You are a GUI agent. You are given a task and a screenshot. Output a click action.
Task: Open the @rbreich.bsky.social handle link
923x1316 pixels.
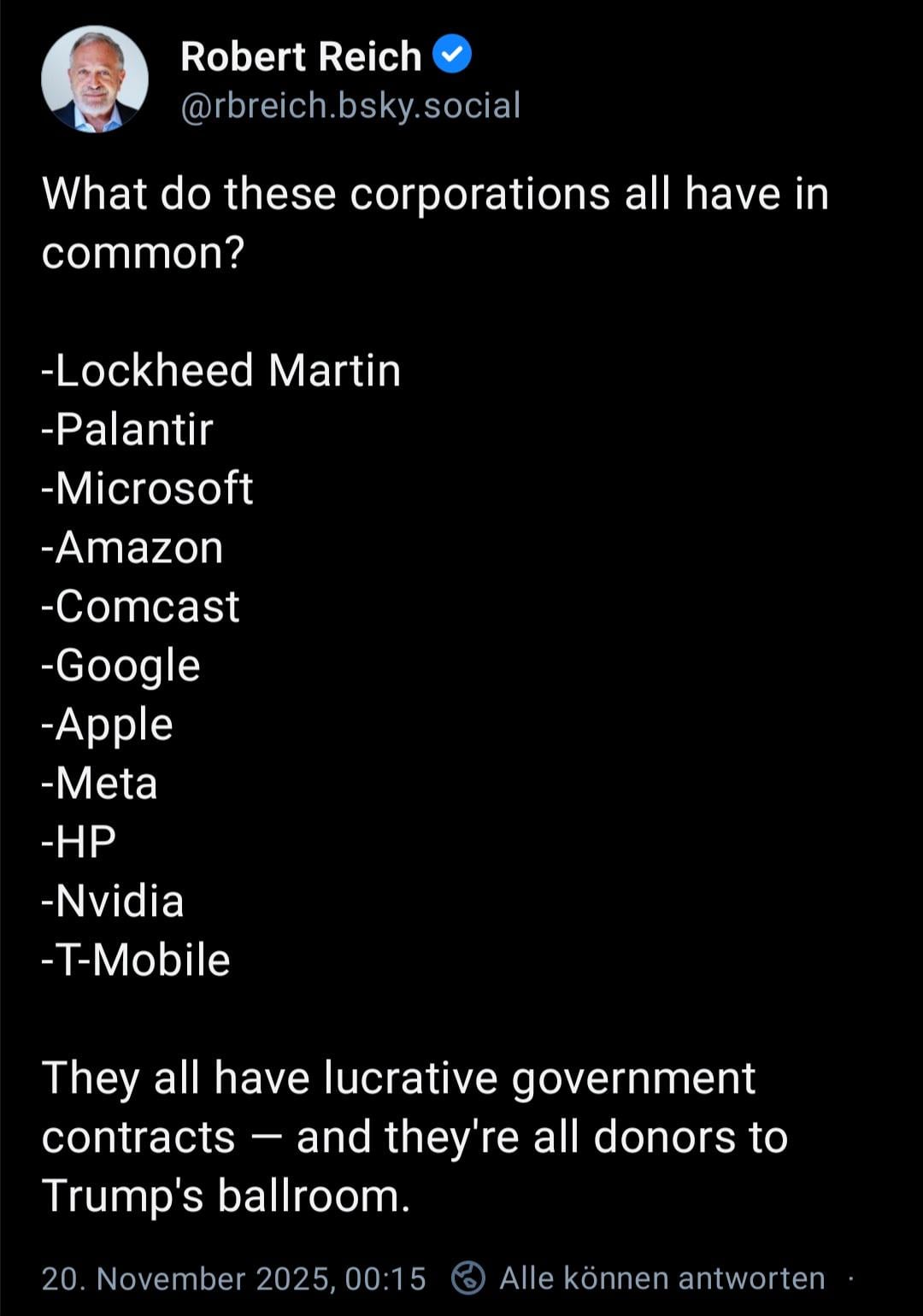(350, 105)
